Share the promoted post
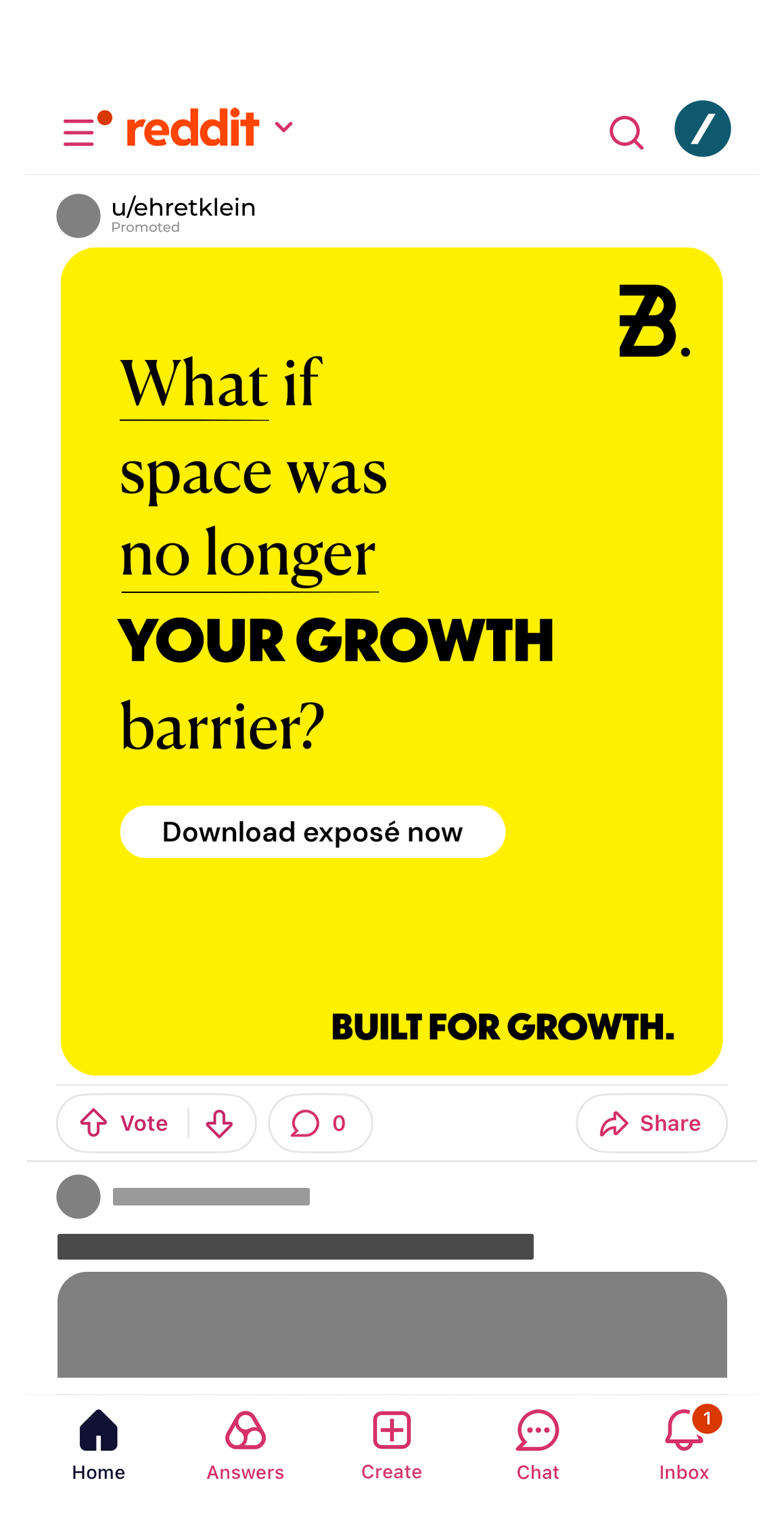 click(x=651, y=1123)
